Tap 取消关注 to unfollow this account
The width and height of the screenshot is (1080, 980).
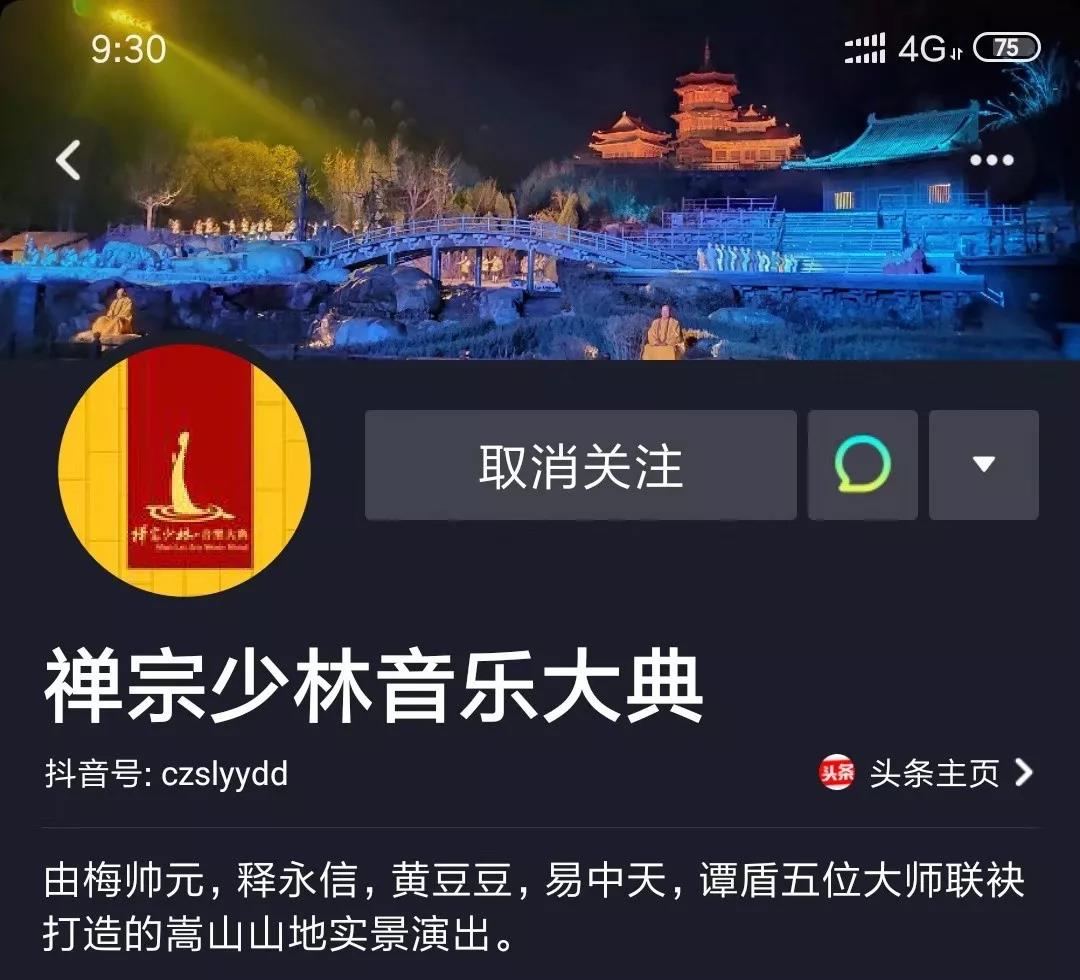coord(580,466)
